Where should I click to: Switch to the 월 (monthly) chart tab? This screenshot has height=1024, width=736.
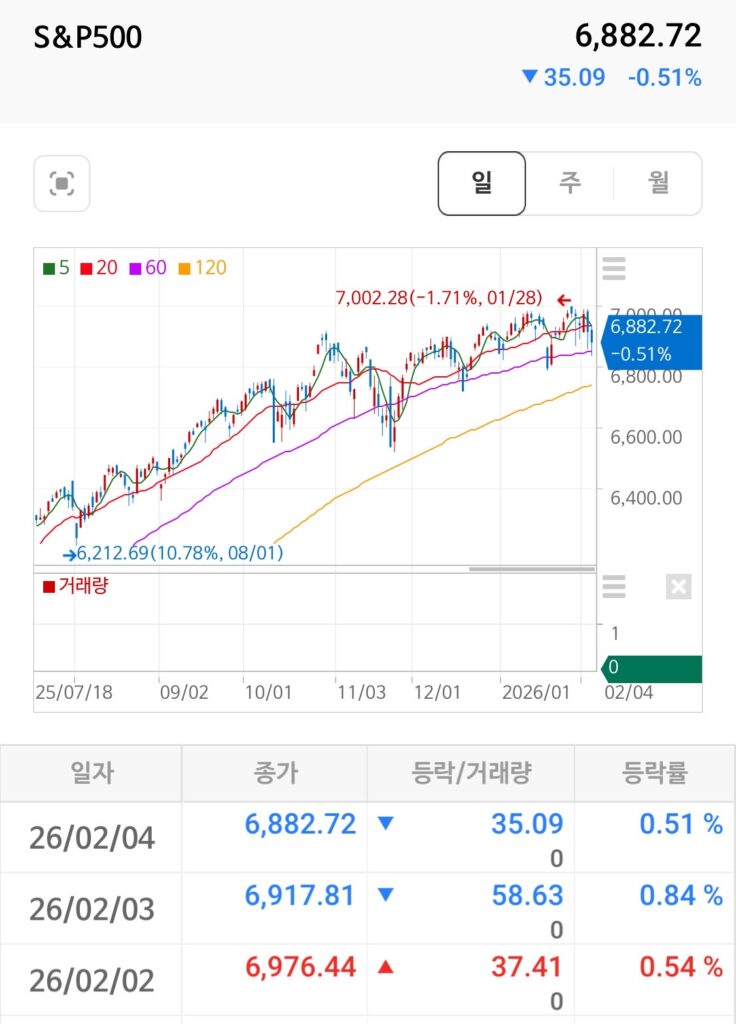pos(657,183)
